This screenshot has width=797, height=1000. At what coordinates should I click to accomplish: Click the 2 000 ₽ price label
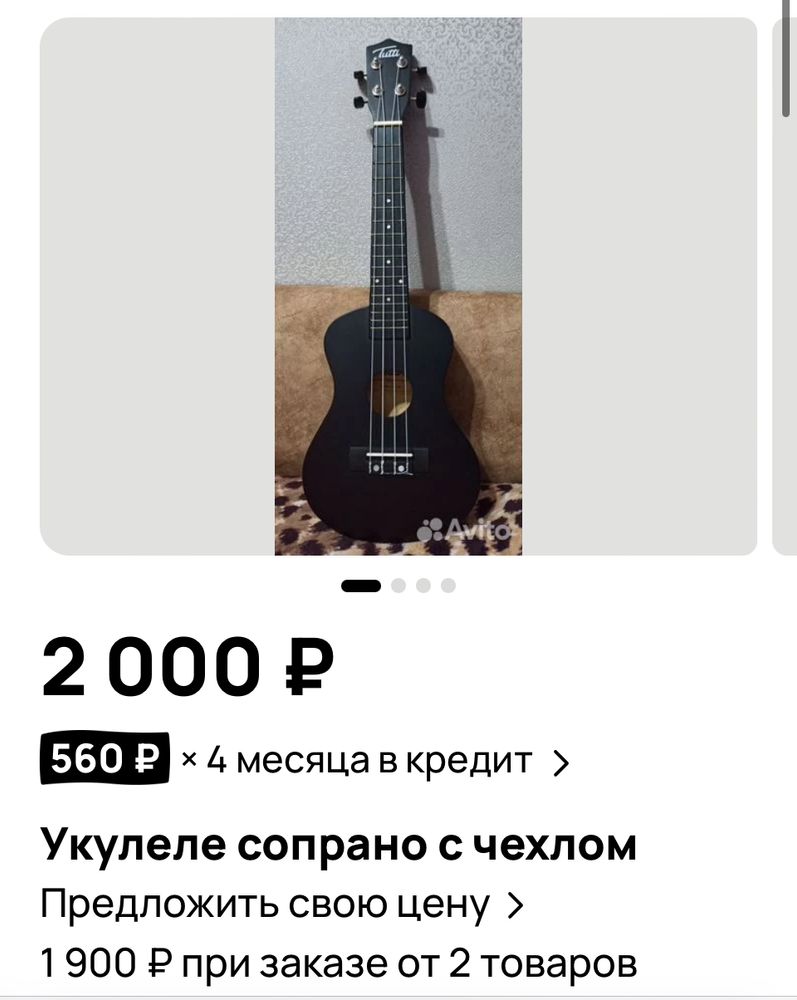[185, 665]
